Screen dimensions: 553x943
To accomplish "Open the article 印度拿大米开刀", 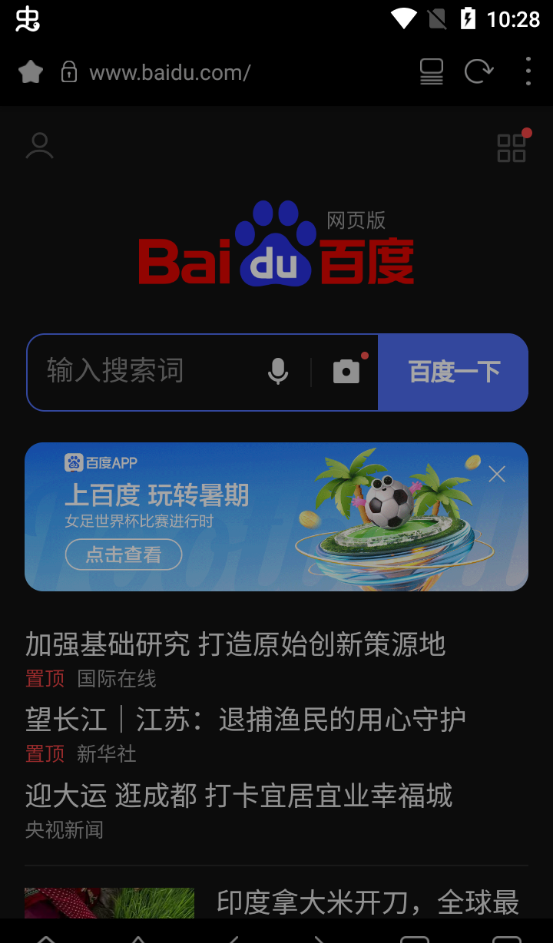I will 368,903.
